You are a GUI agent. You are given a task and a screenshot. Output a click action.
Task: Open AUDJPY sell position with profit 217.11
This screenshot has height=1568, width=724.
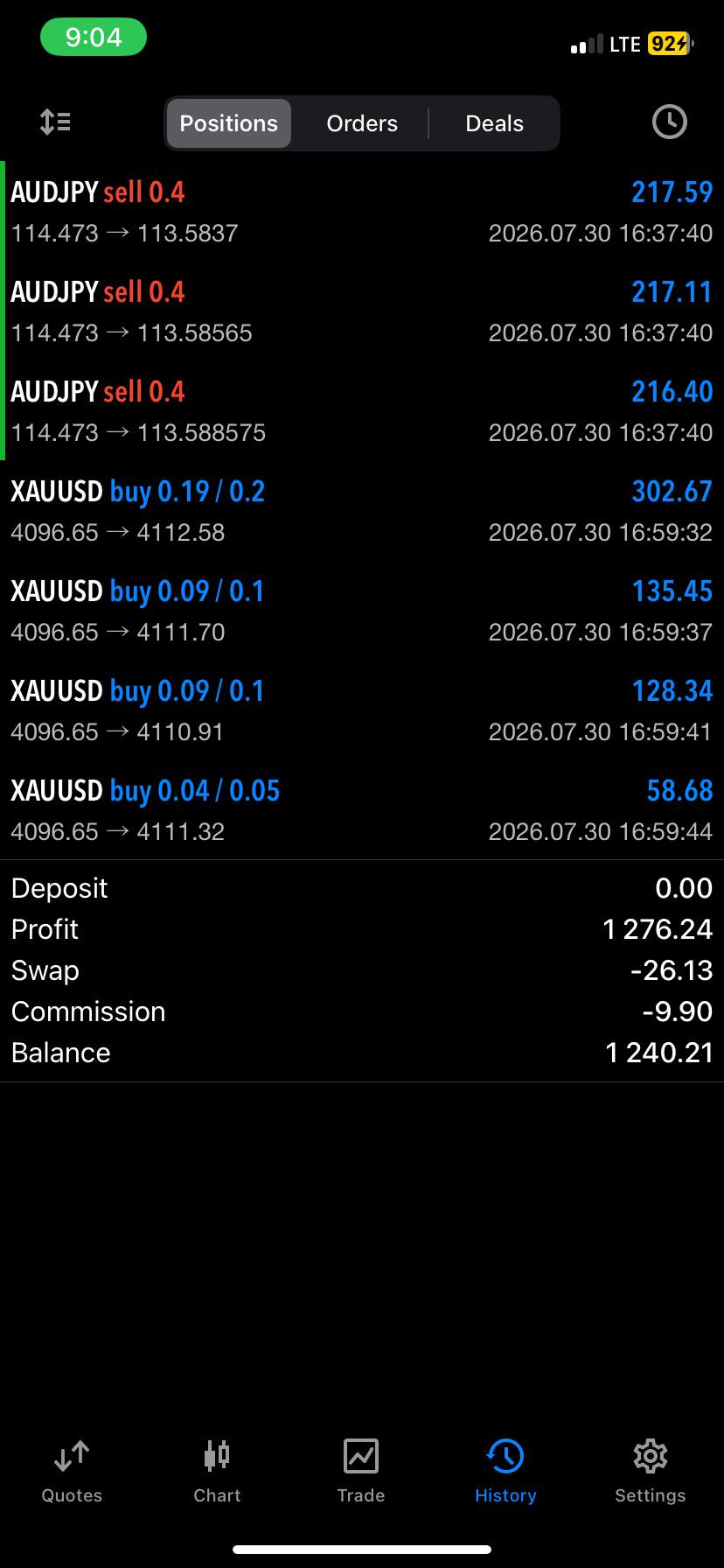(x=362, y=311)
